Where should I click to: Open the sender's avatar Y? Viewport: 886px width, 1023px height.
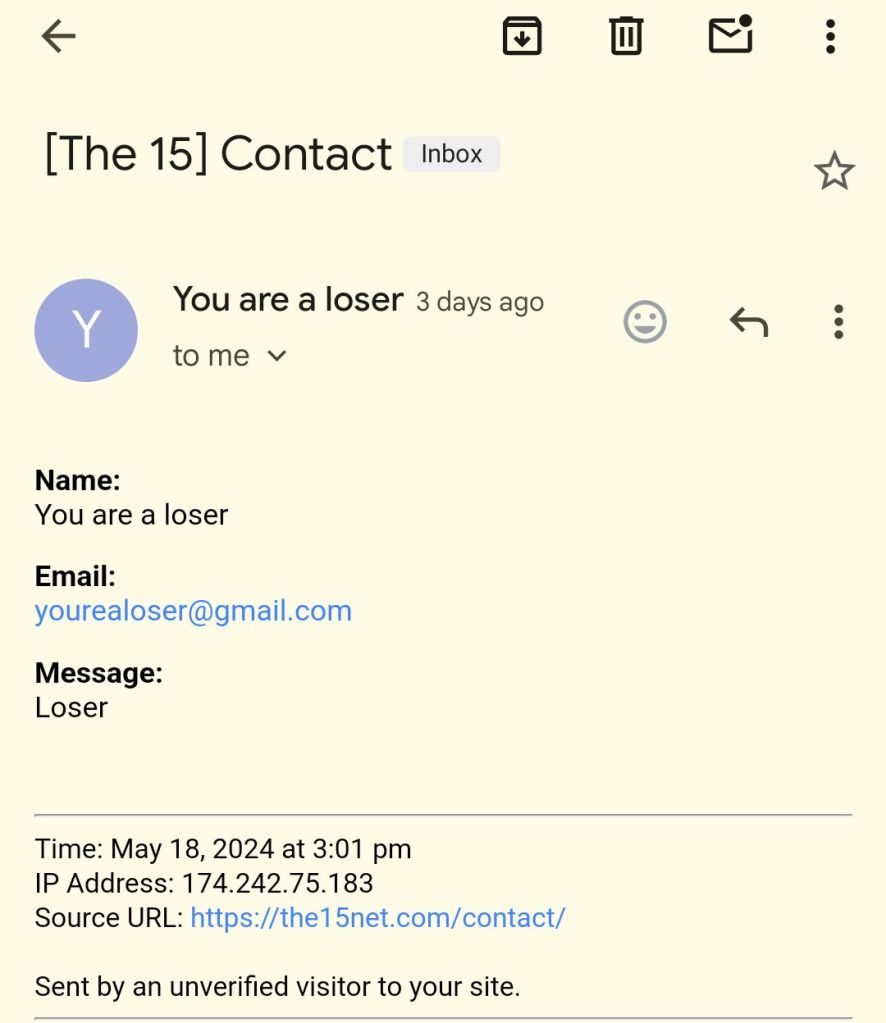86,330
